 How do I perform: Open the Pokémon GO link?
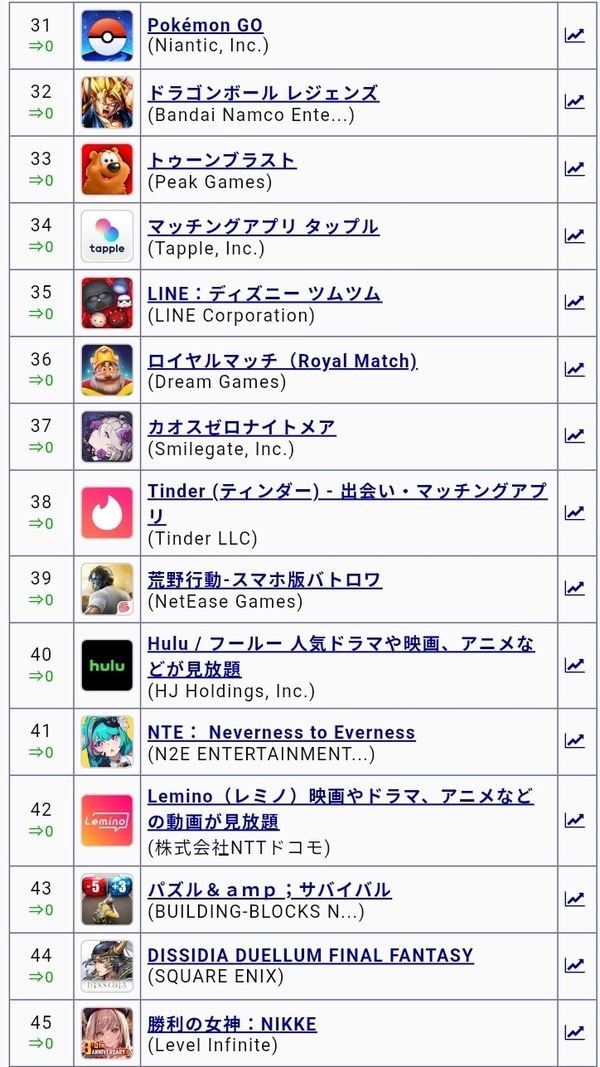point(205,25)
